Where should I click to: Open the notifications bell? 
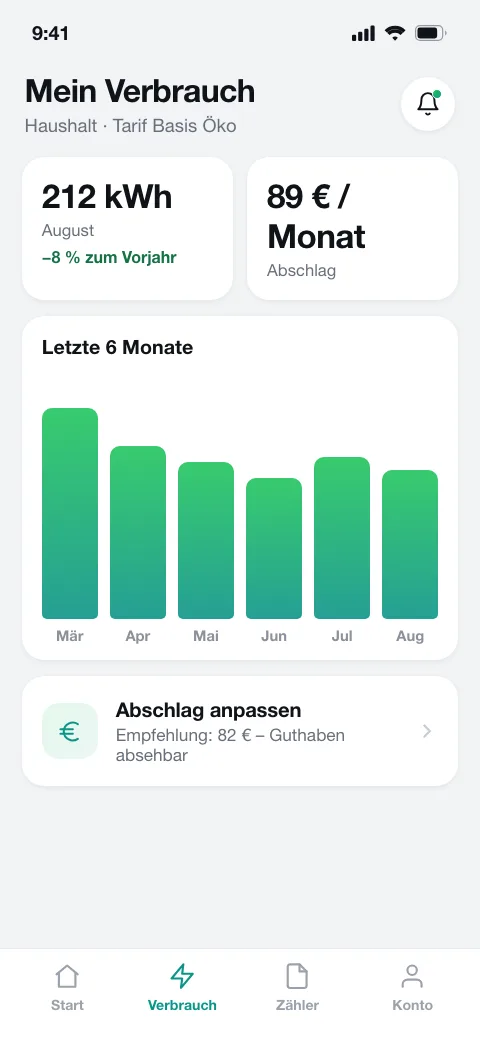(x=428, y=103)
